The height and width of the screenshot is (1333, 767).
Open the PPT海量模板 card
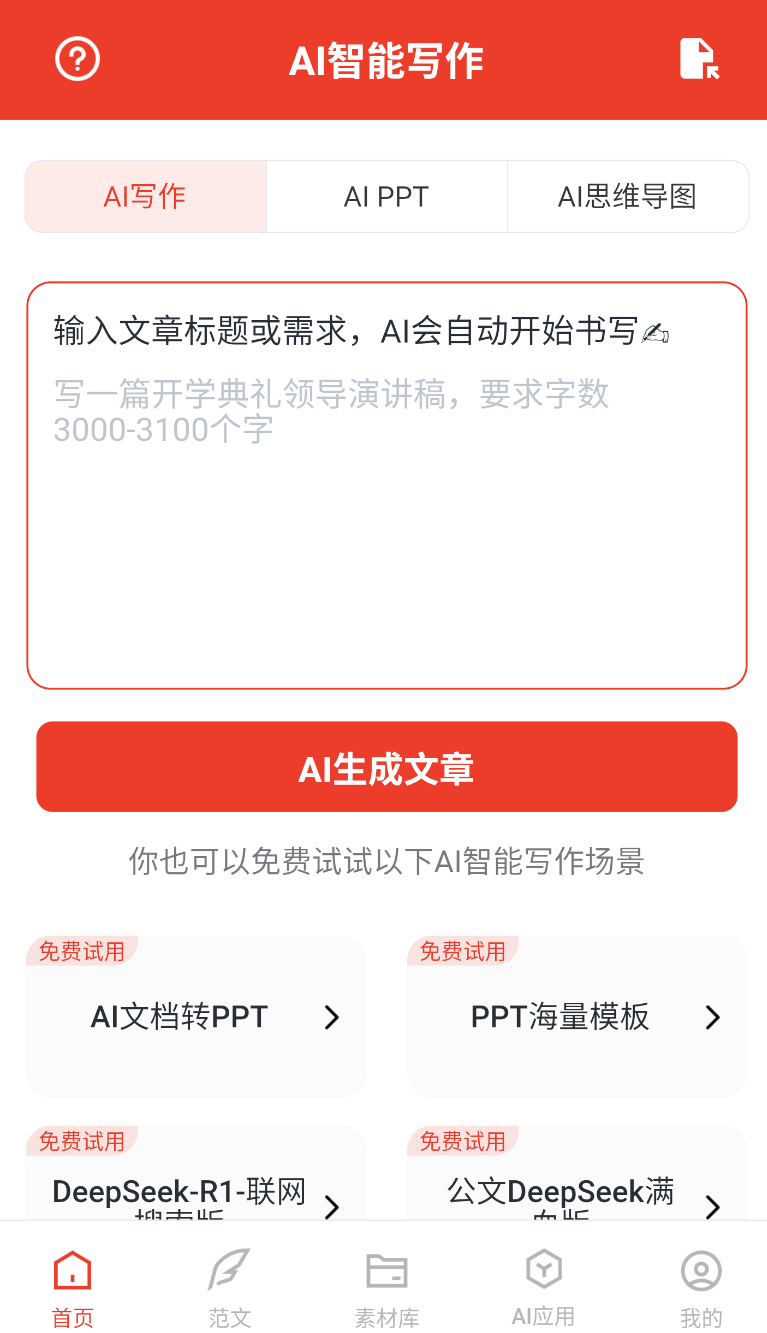click(577, 1017)
